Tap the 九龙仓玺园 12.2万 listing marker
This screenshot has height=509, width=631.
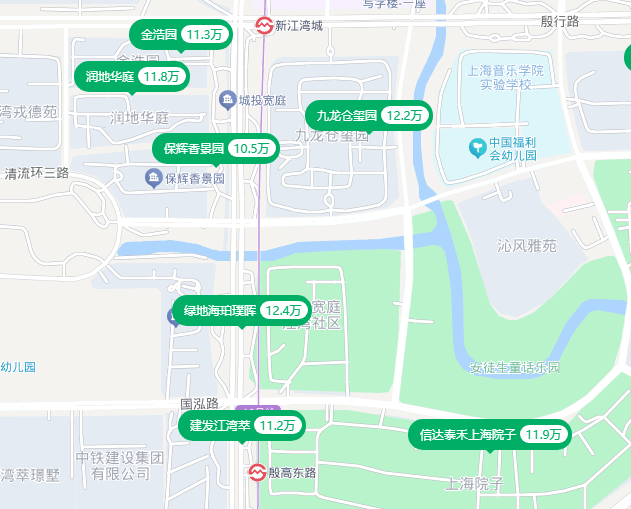(368, 116)
